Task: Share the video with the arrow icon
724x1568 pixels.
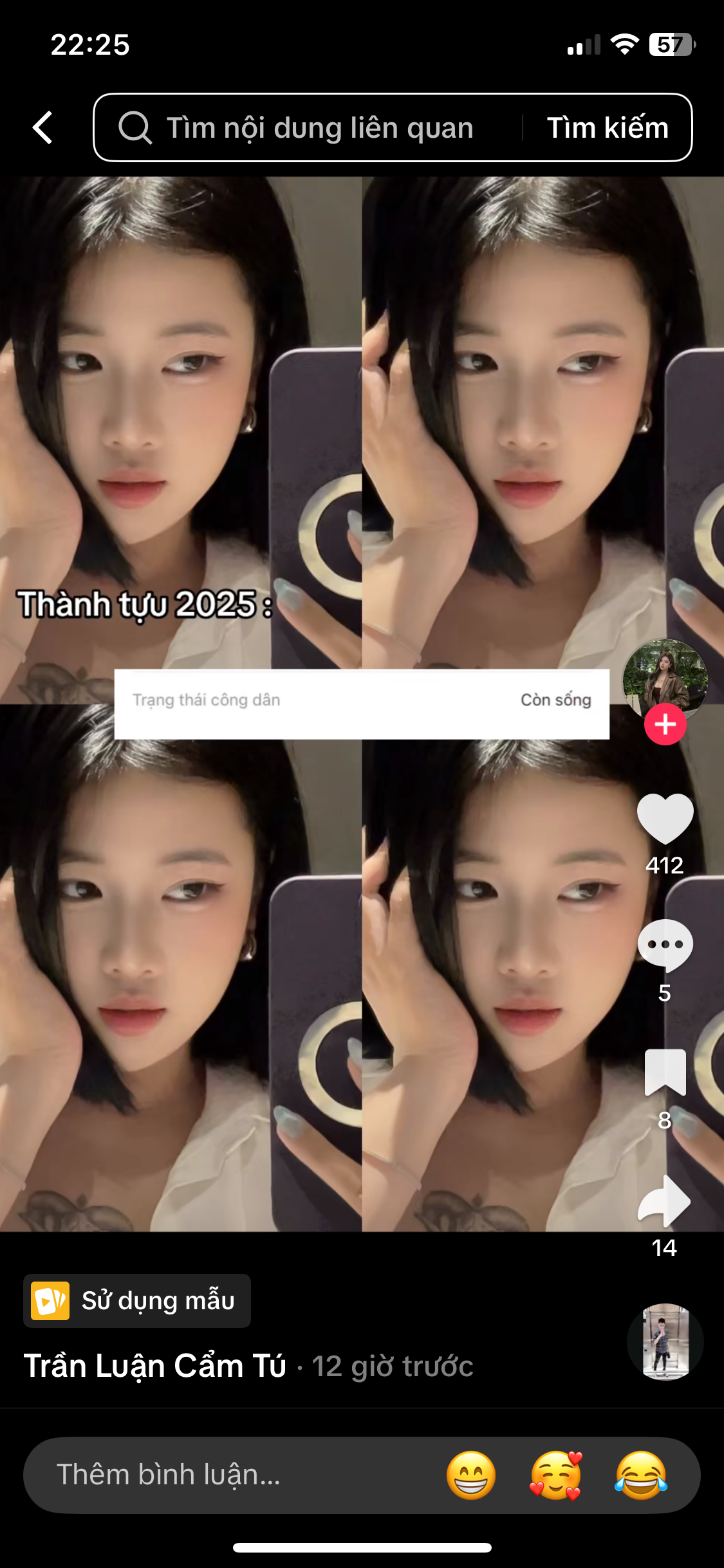Action: click(x=665, y=1200)
